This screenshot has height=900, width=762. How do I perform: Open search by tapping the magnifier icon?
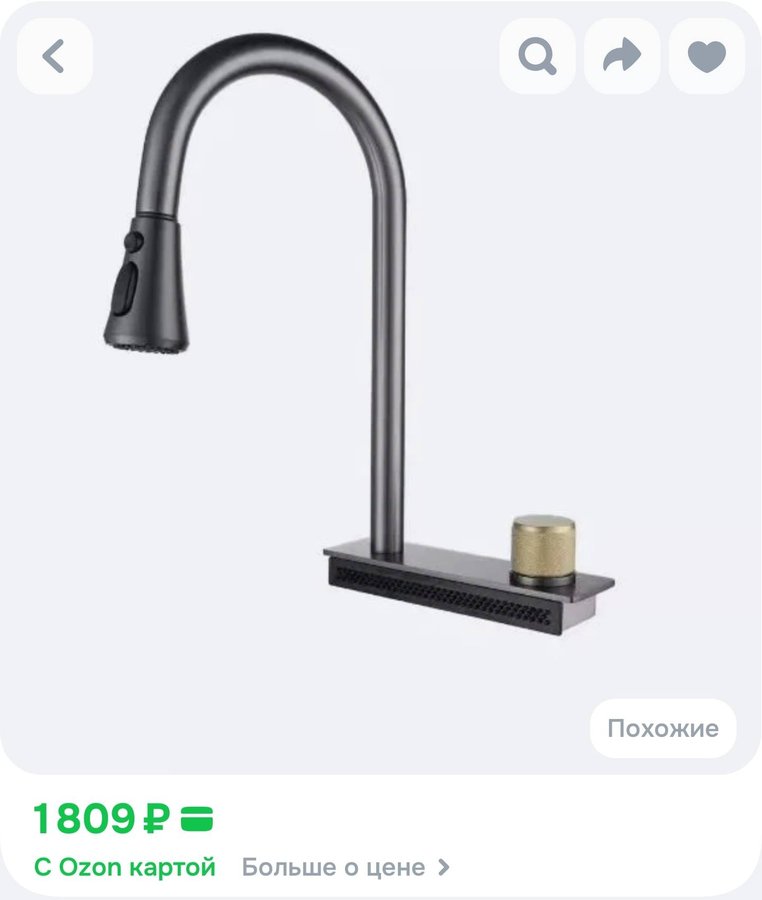coord(537,57)
